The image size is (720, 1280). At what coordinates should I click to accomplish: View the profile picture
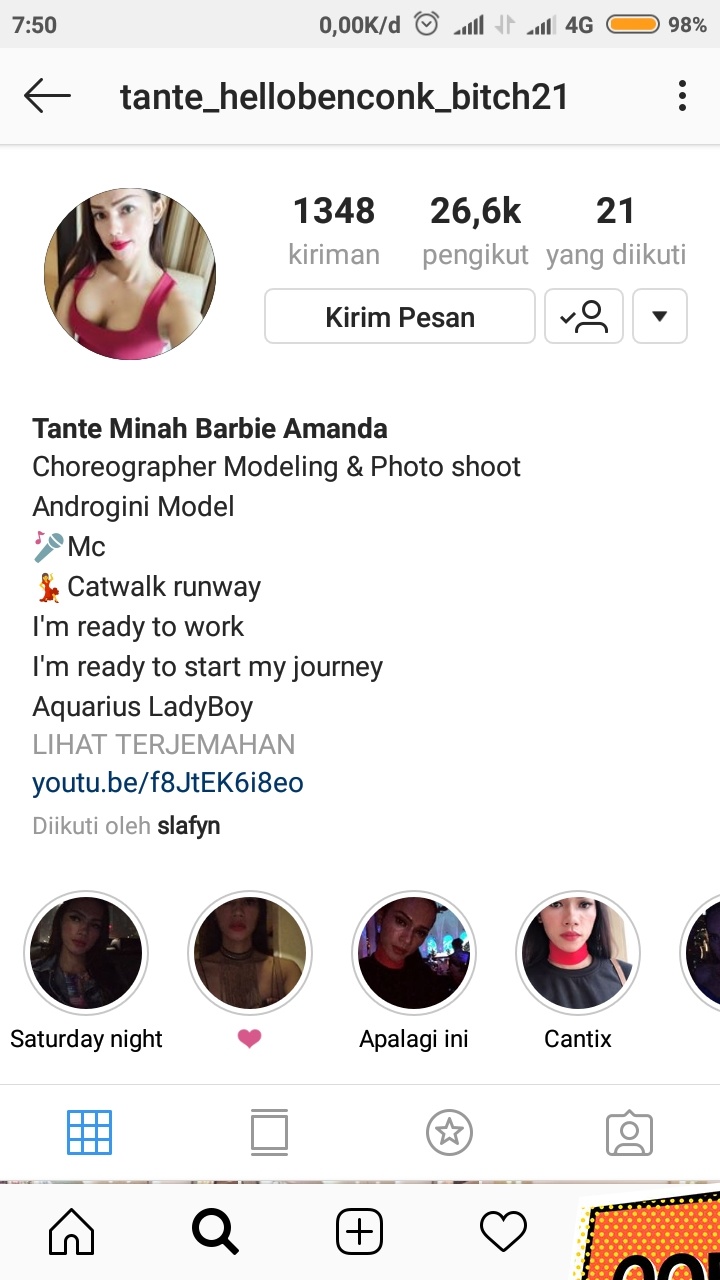click(130, 274)
